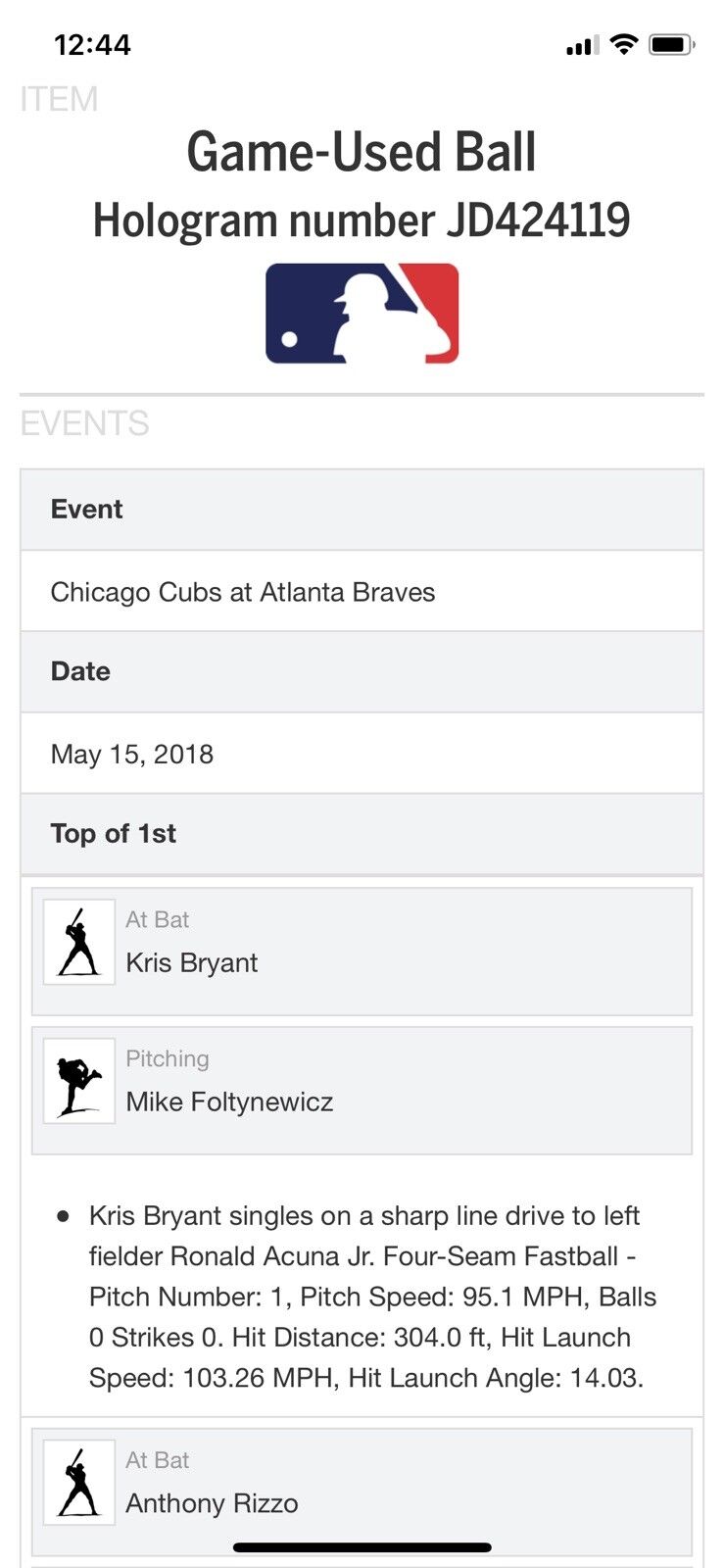
Task: Tap the battery indicator icon
Action: click(672, 44)
